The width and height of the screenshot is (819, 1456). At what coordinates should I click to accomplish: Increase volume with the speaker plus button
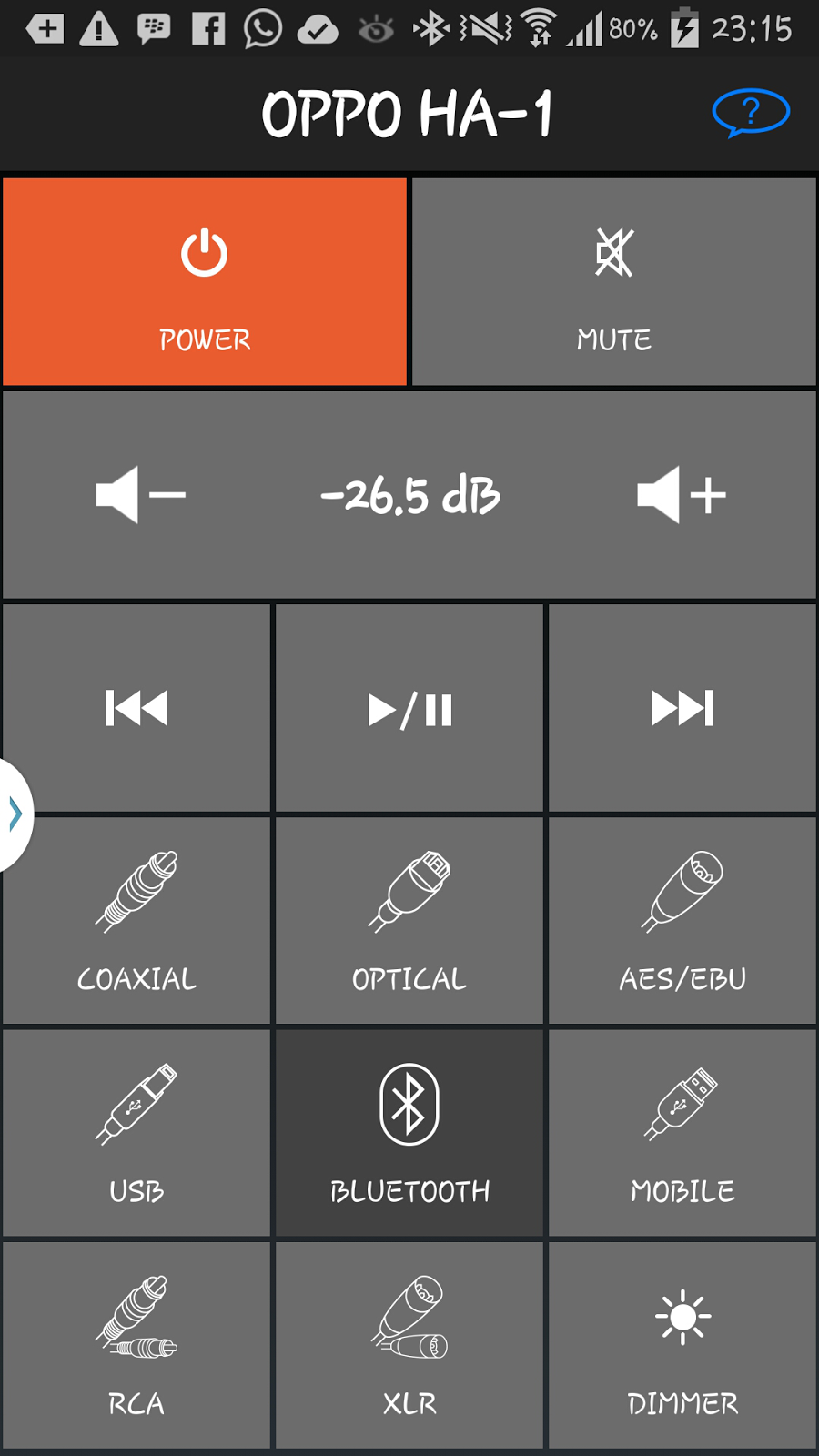click(x=681, y=495)
